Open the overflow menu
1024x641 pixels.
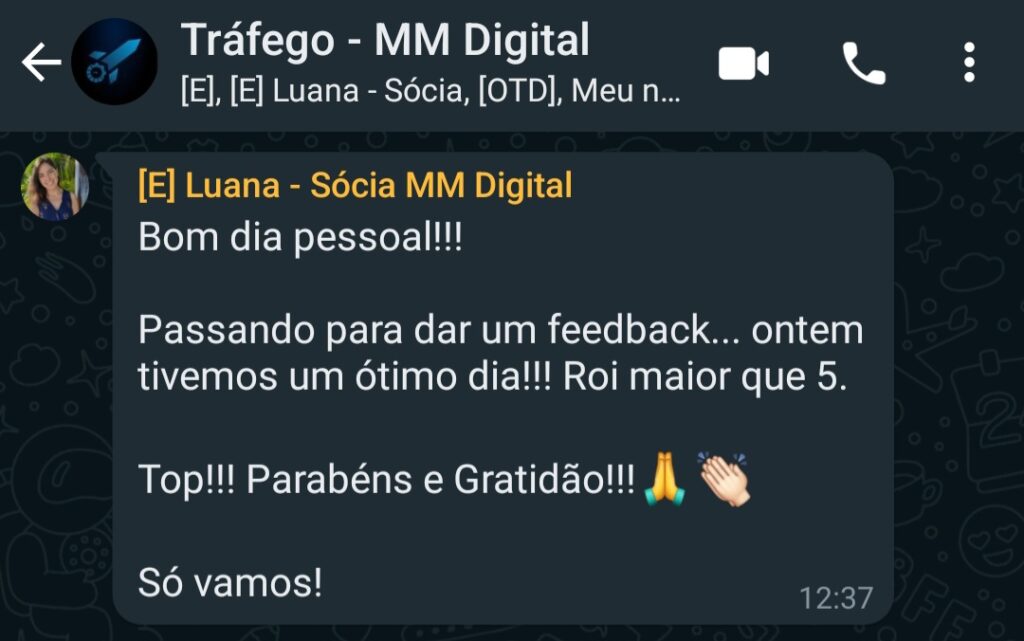coord(968,63)
